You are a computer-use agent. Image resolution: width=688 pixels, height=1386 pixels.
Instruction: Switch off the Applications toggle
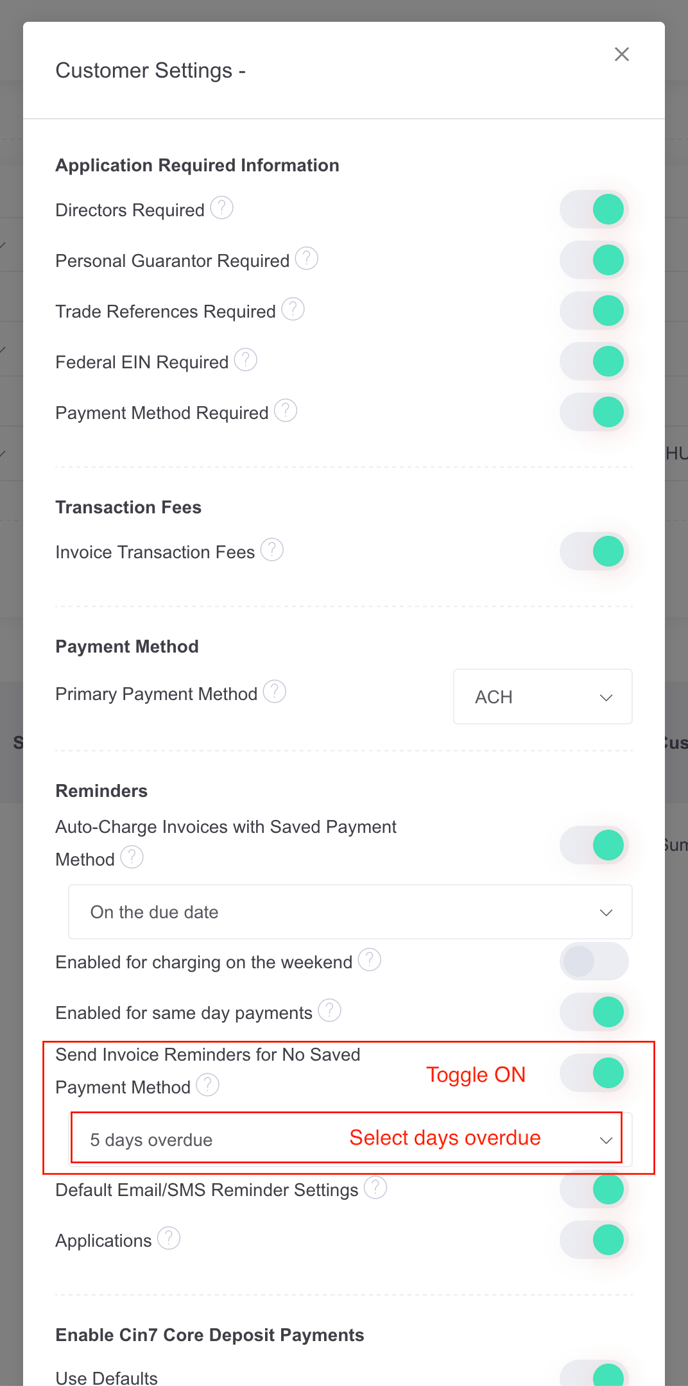tap(594, 1240)
